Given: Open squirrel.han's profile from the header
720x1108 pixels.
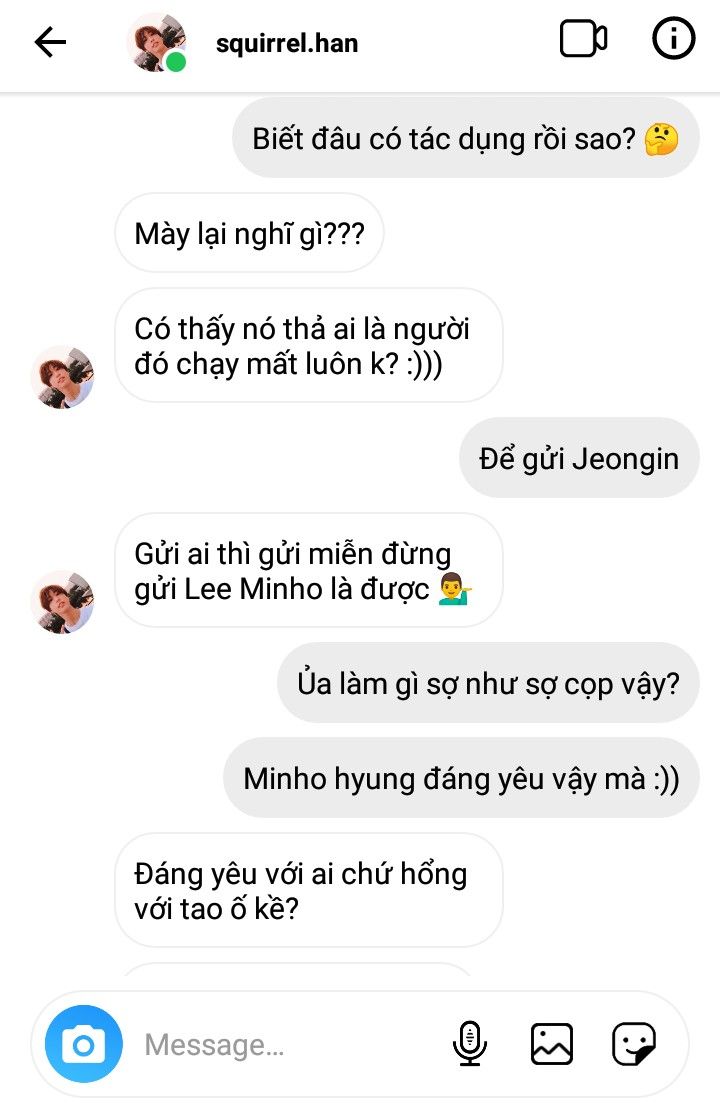Looking at the screenshot, I should 286,43.
